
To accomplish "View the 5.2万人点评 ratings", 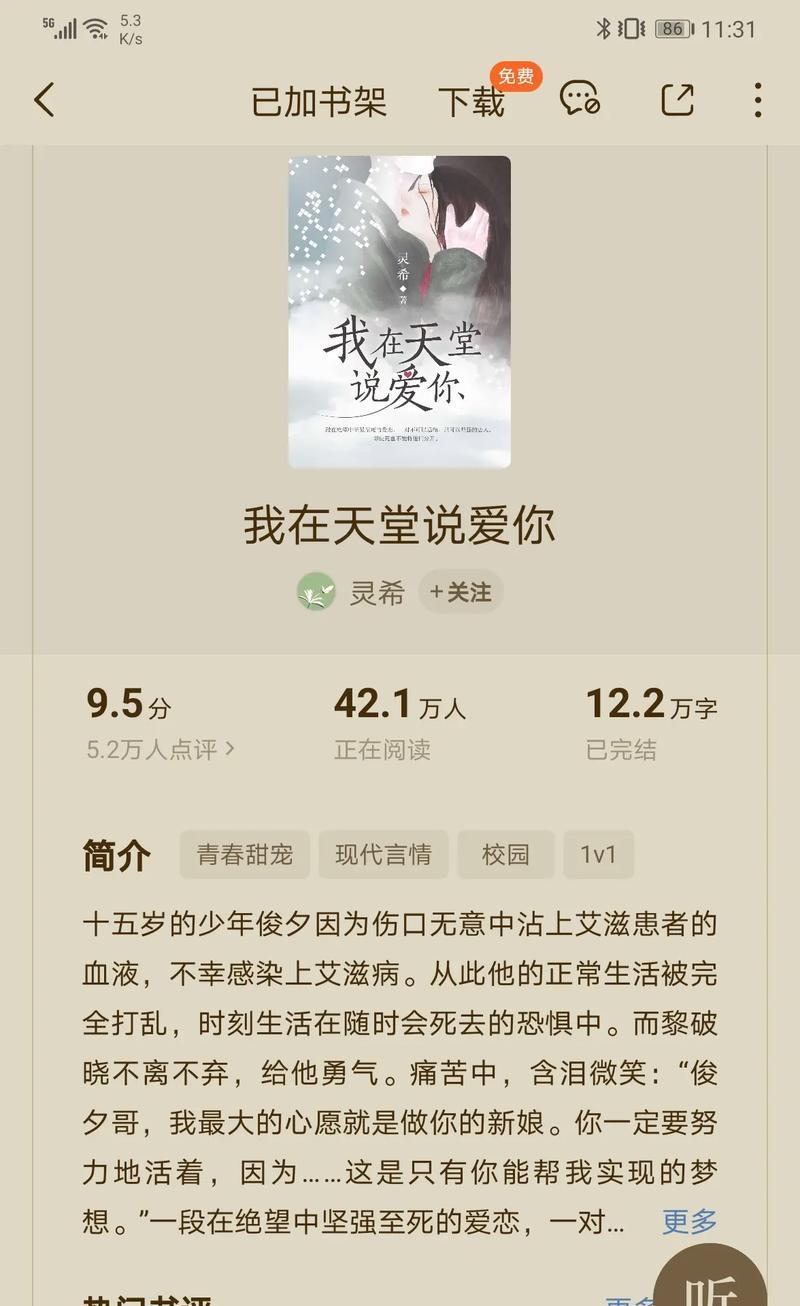I will coord(160,749).
